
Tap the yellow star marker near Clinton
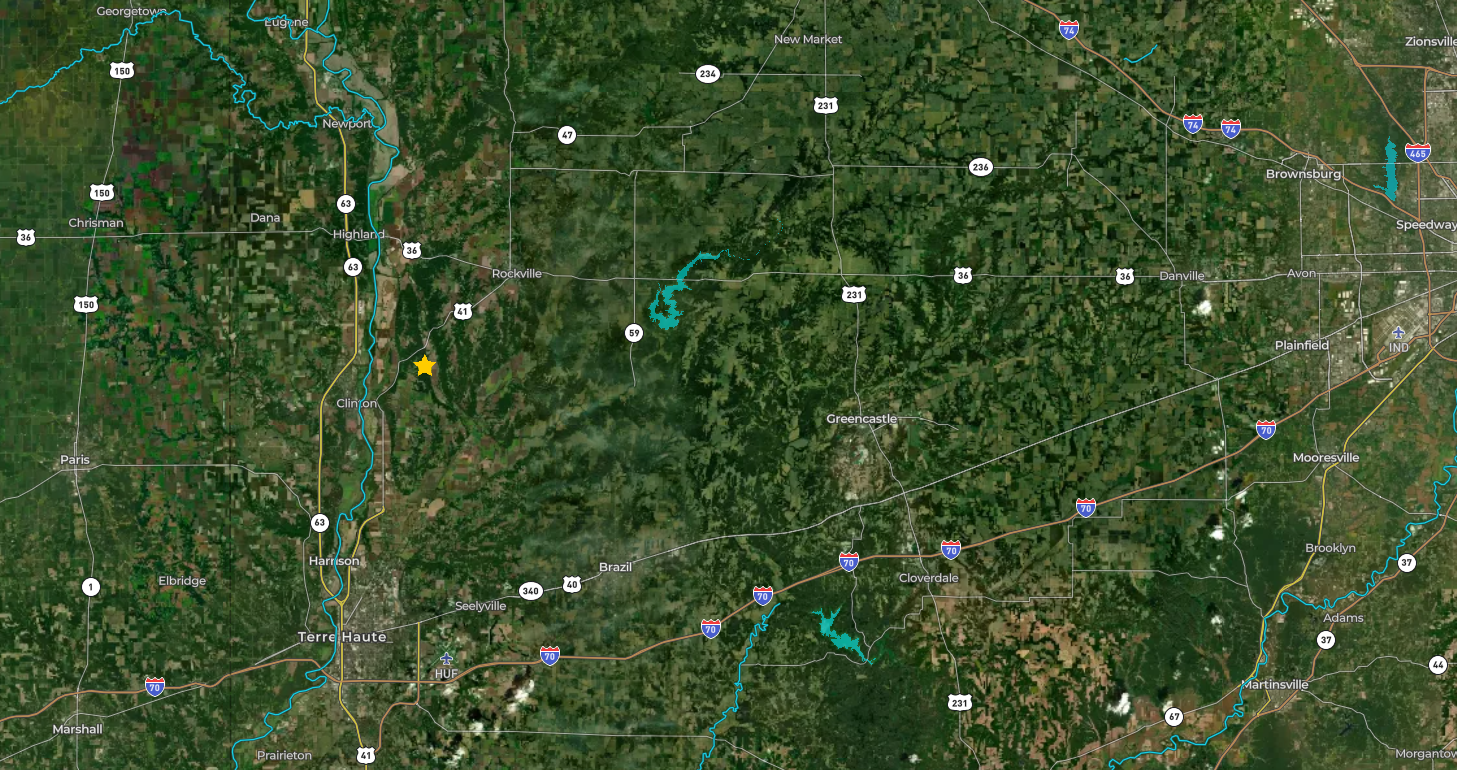[425, 366]
